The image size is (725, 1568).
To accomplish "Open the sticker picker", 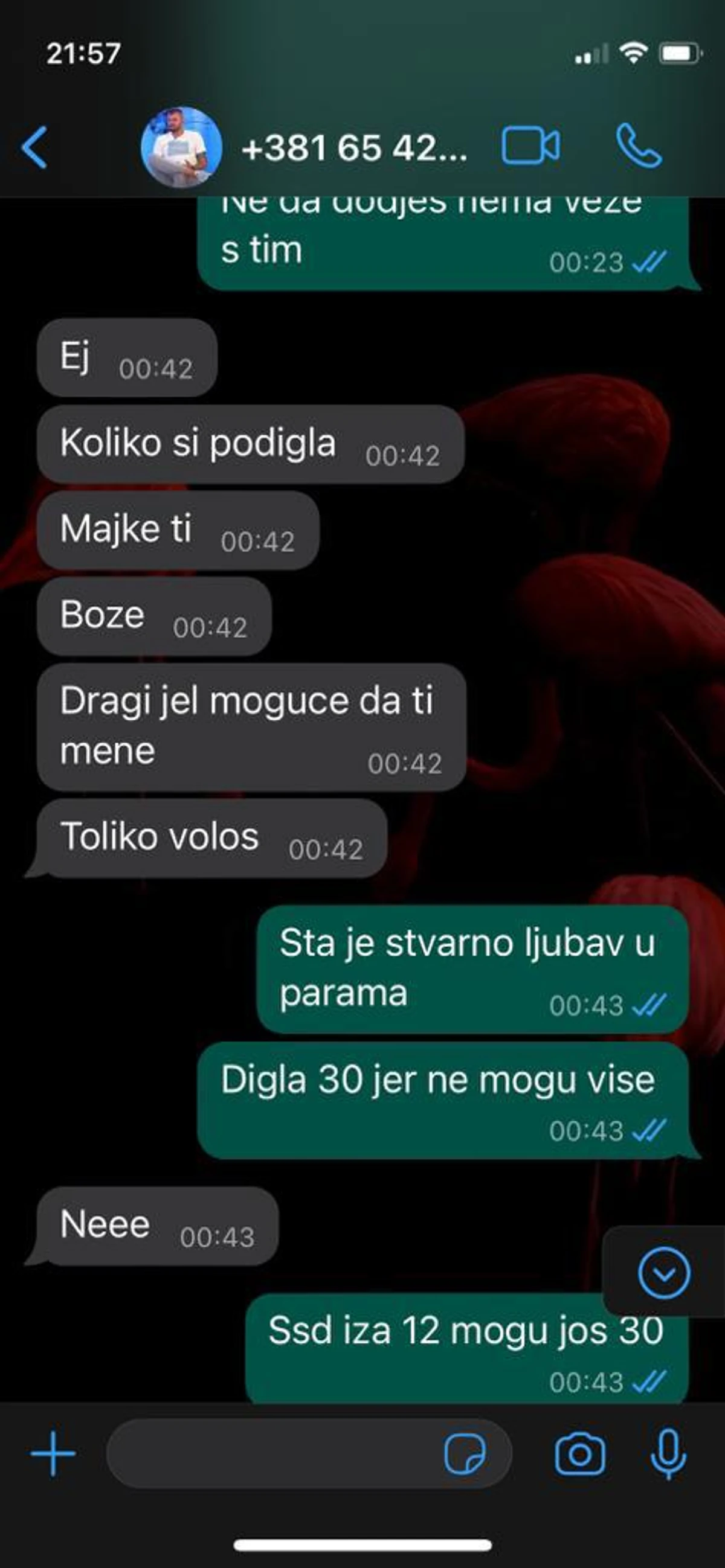I will tap(465, 1453).
